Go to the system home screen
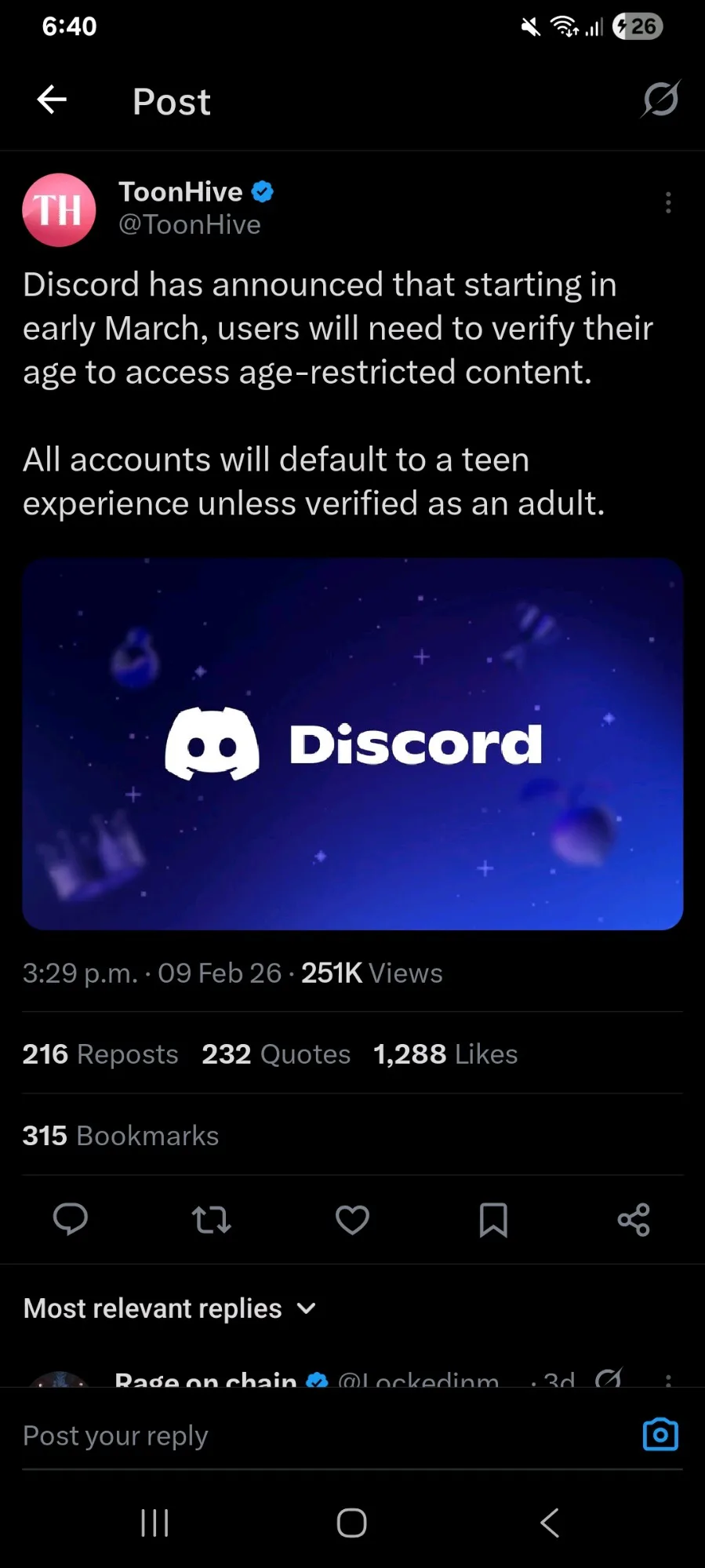This screenshot has width=705, height=1568. 352,1523
